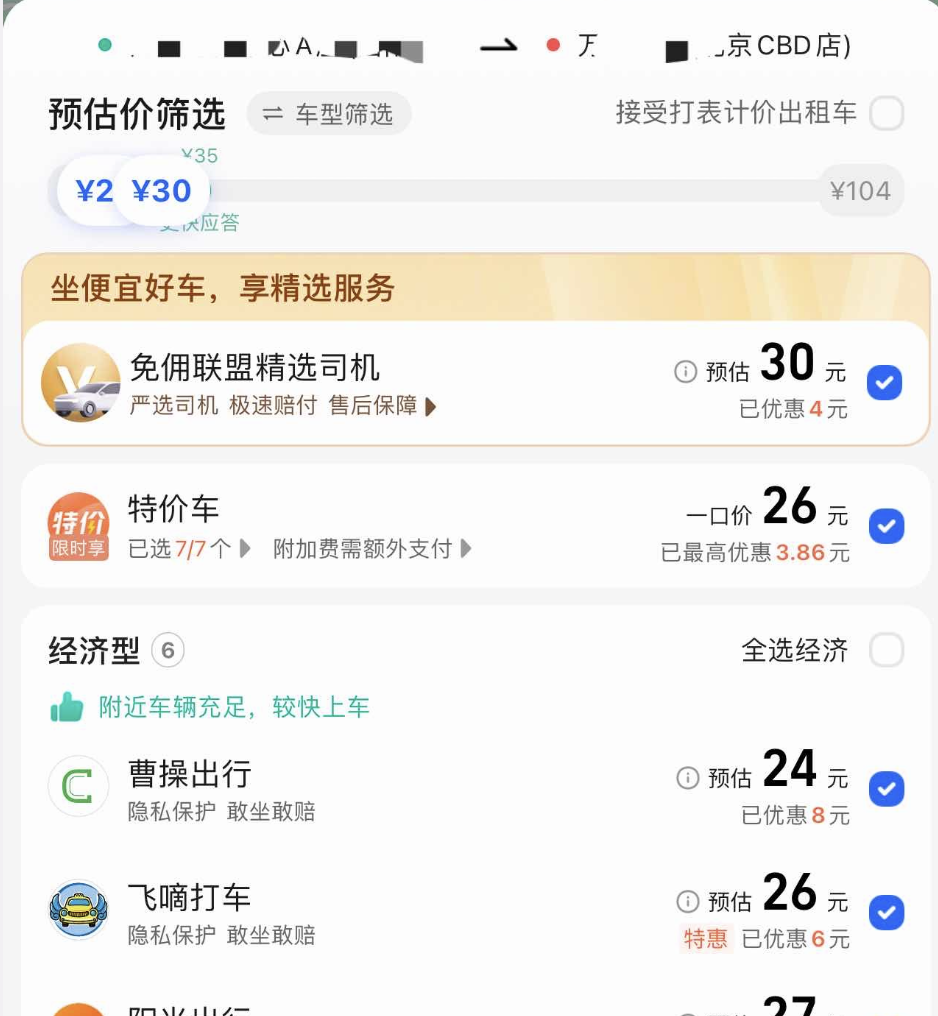Open 附加费需额外支付 details
Screen dimensions: 938x1016
[x=372, y=549]
